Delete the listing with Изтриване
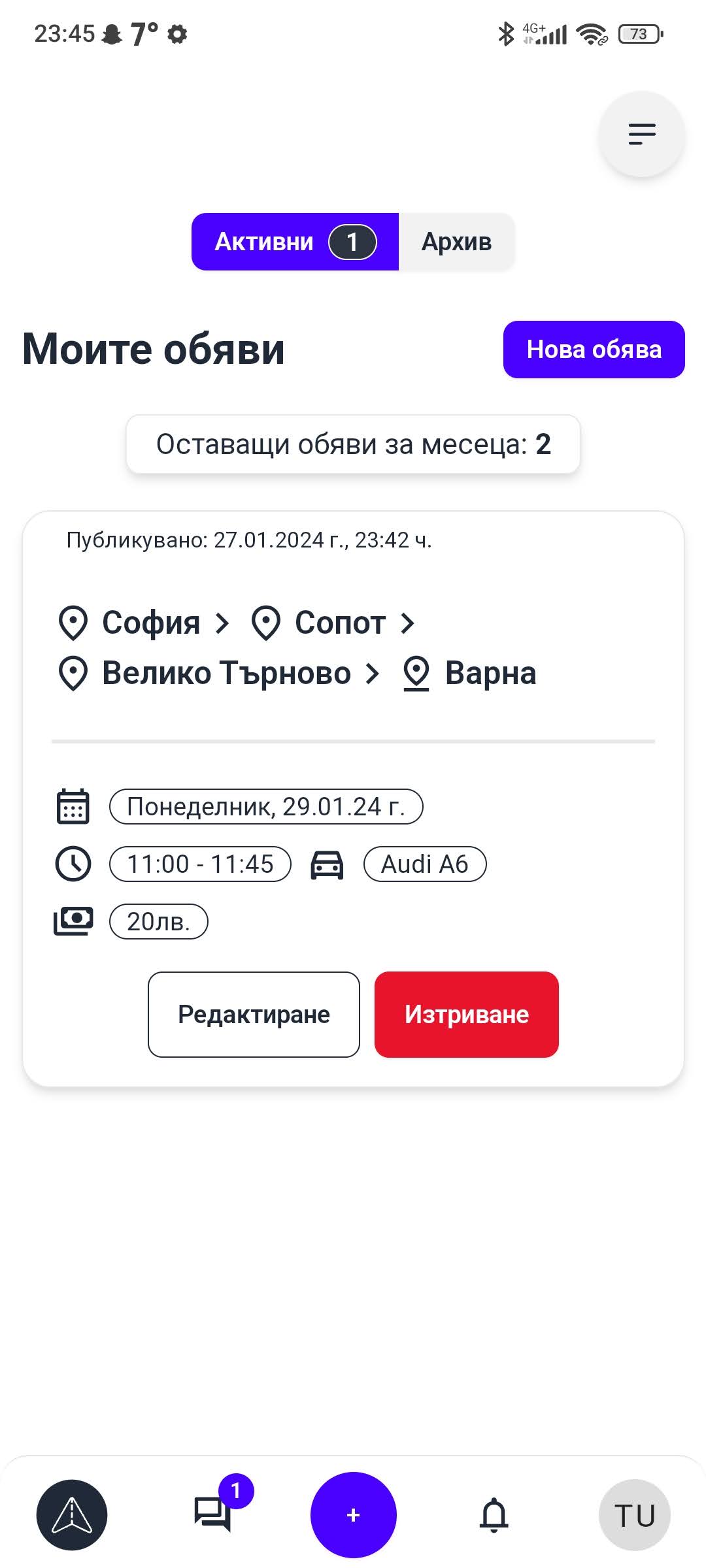The width and height of the screenshot is (706, 1568). [x=466, y=1015]
